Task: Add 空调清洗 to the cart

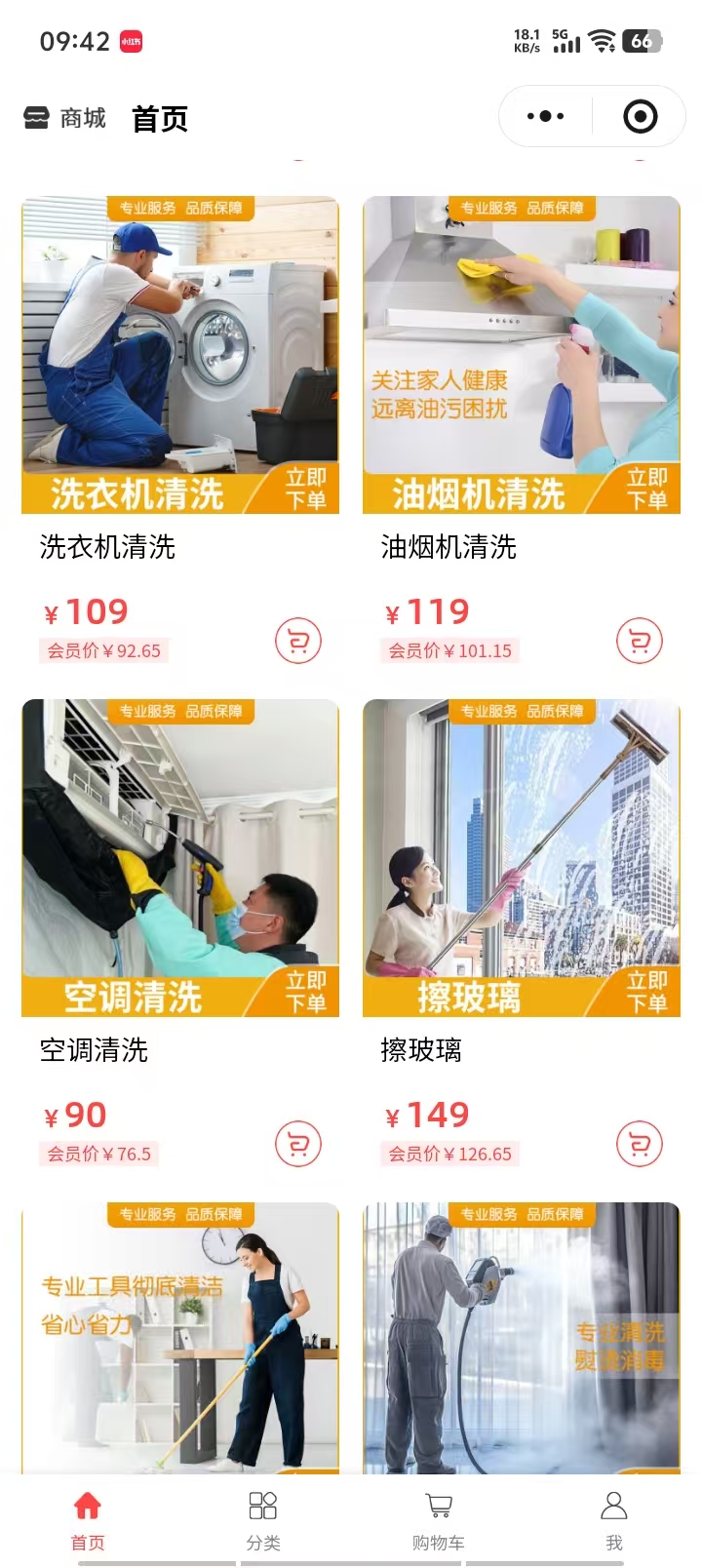Action: pyautogui.click(x=298, y=1144)
